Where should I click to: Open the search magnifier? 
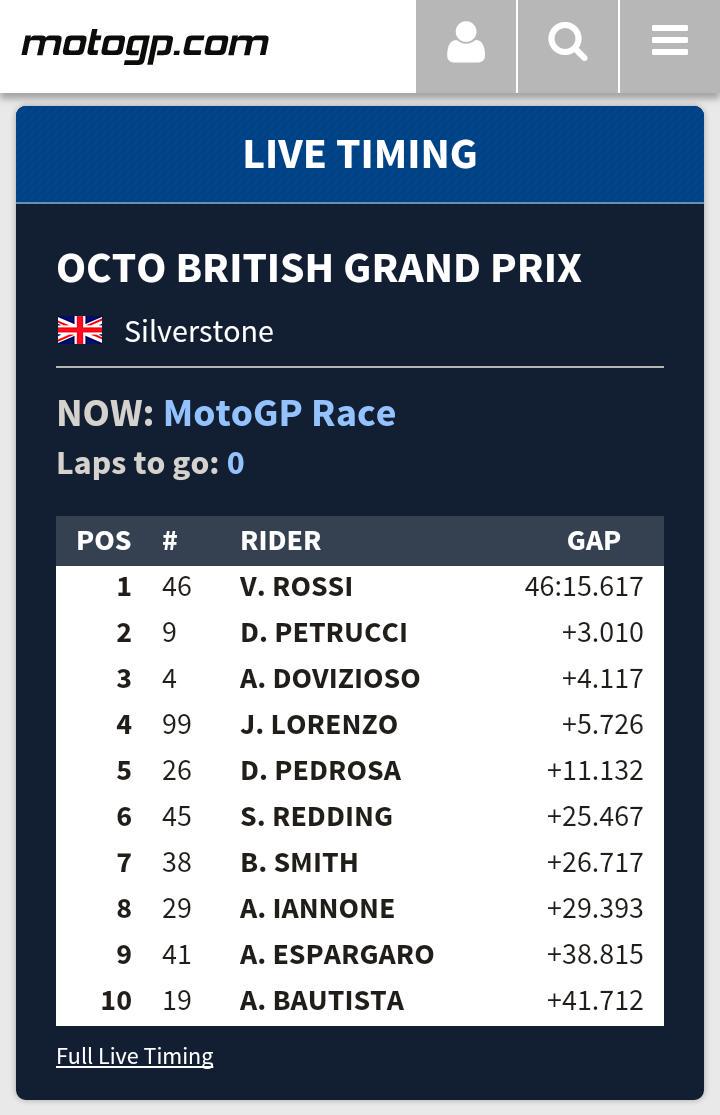[567, 44]
